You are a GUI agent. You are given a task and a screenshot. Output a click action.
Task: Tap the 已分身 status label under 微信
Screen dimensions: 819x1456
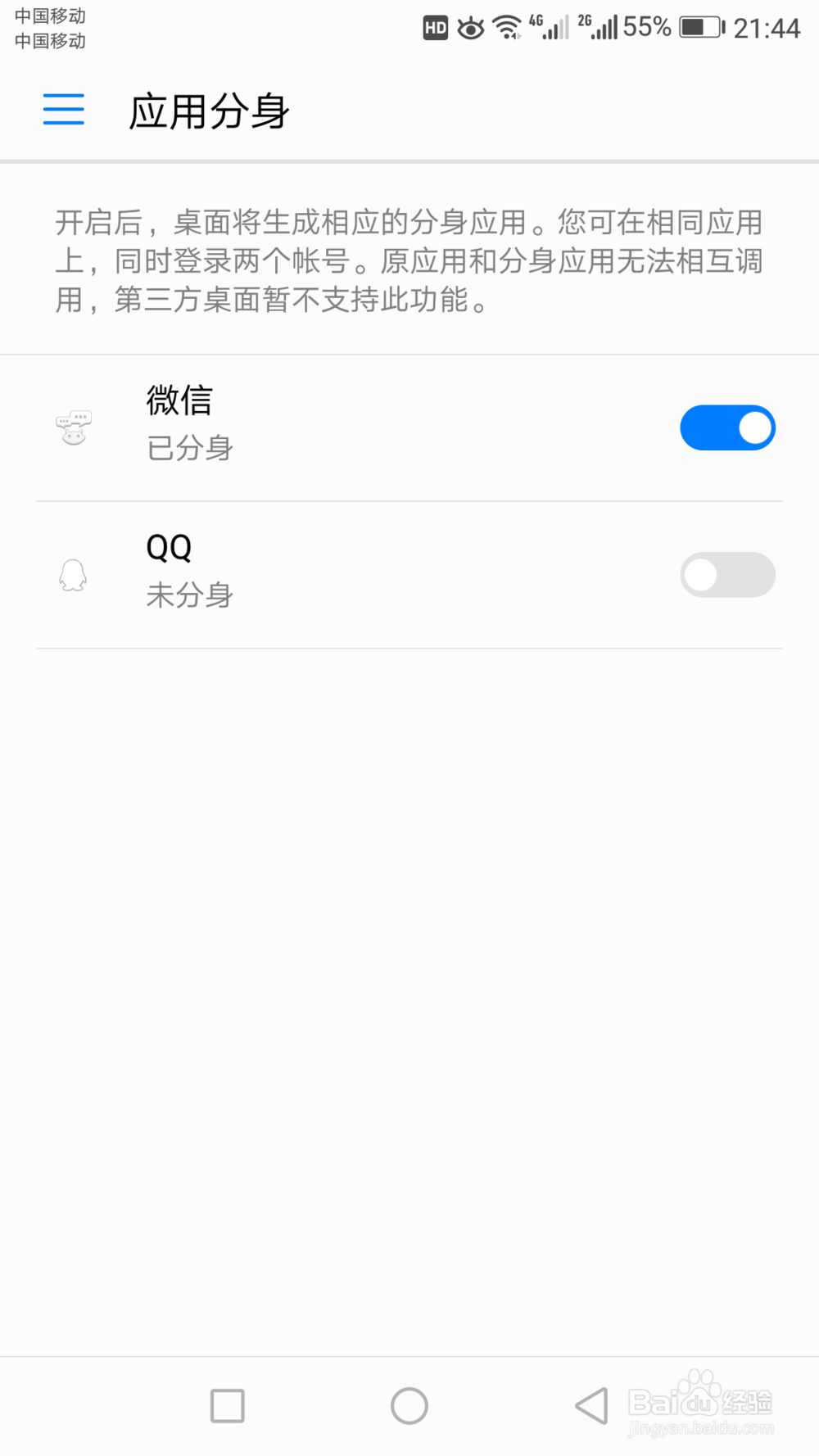pyautogui.click(x=189, y=448)
